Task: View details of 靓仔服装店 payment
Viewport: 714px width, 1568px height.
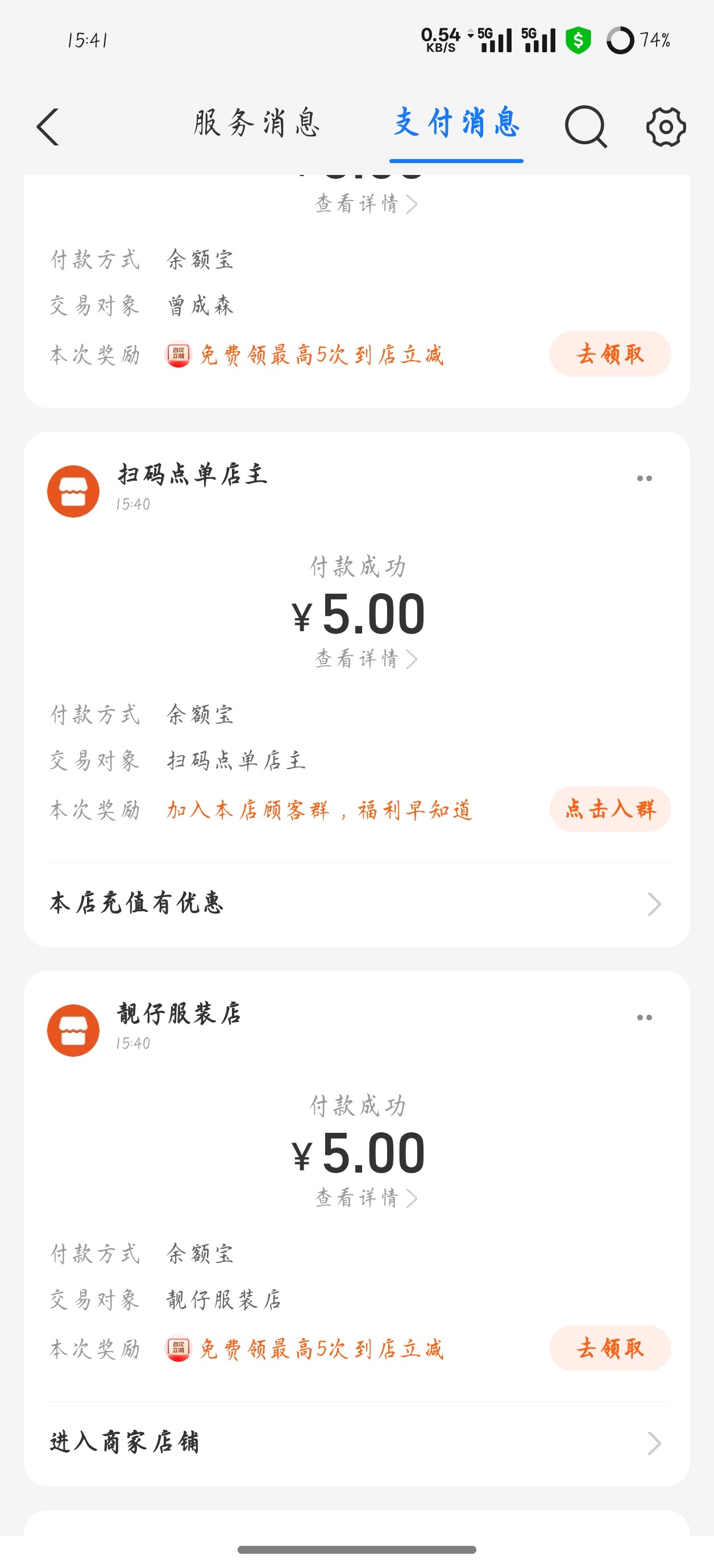Action: (366, 1199)
